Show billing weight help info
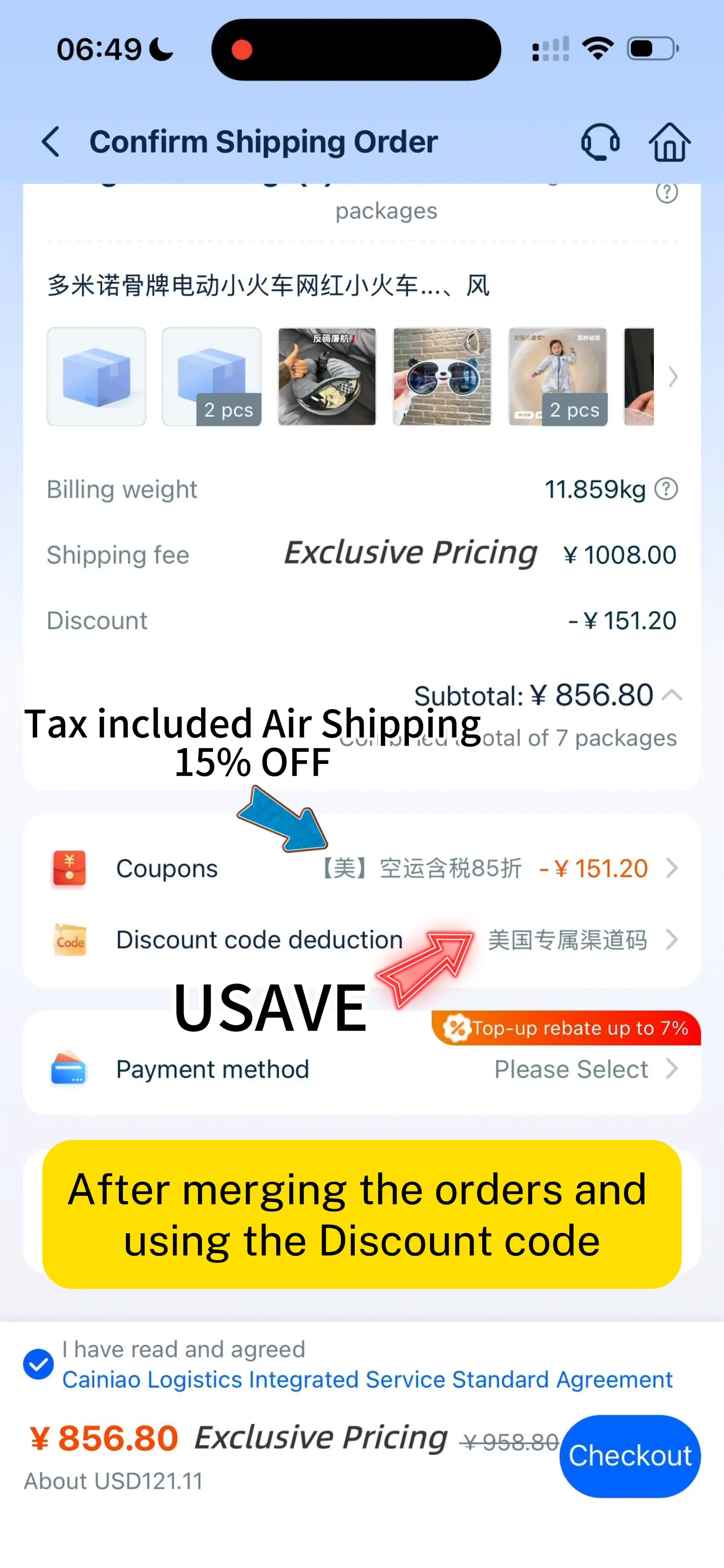The image size is (724, 1568). point(666,489)
